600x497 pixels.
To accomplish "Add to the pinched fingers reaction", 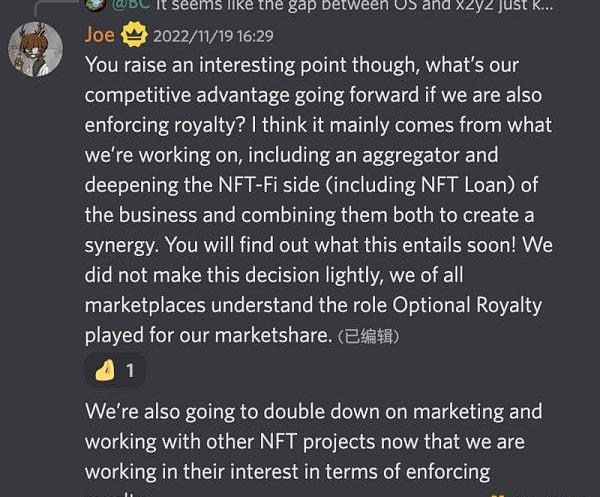I will [x=115, y=371].
